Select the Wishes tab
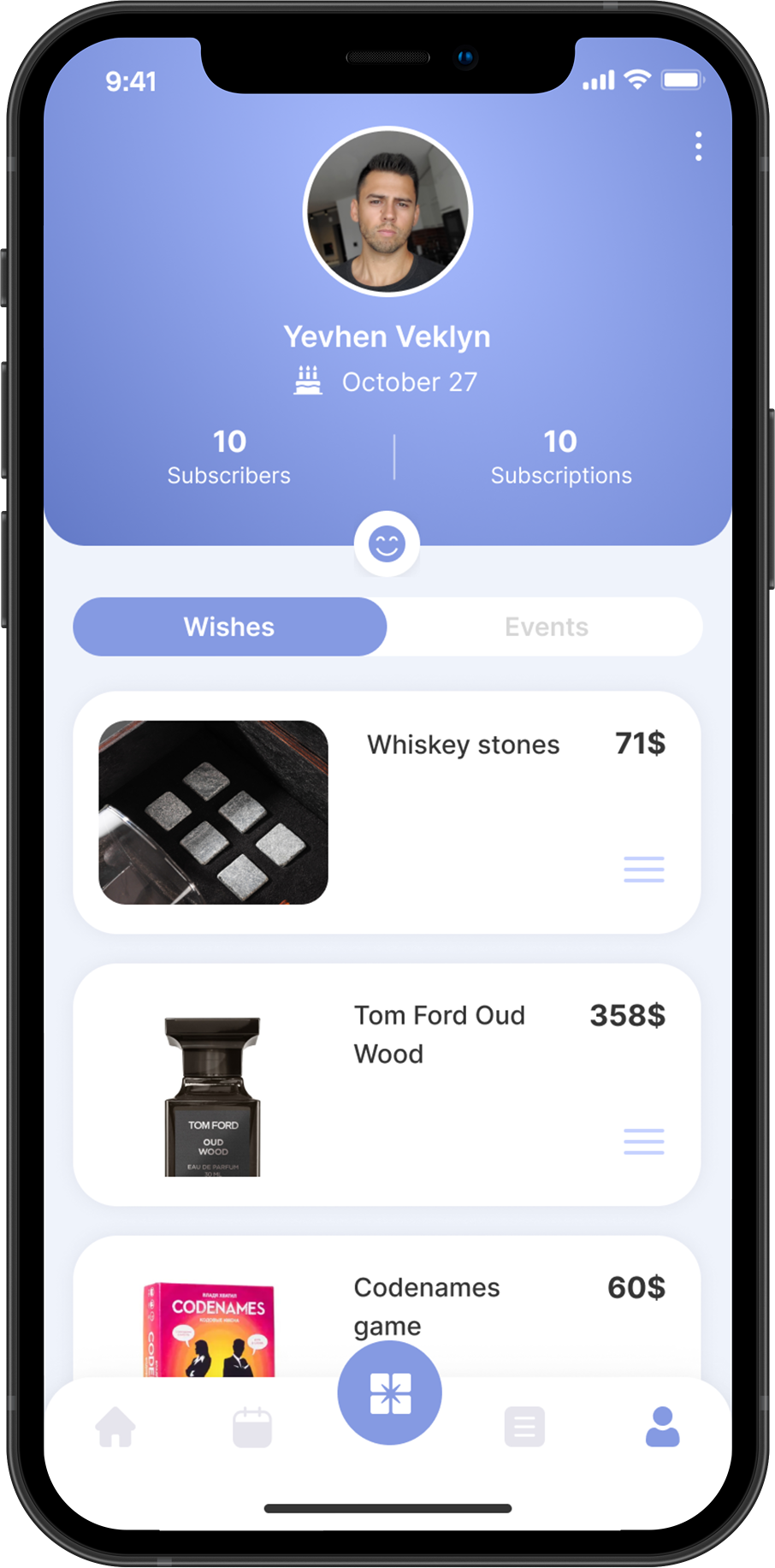The image size is (775, 1568). (x=229, y=627)
